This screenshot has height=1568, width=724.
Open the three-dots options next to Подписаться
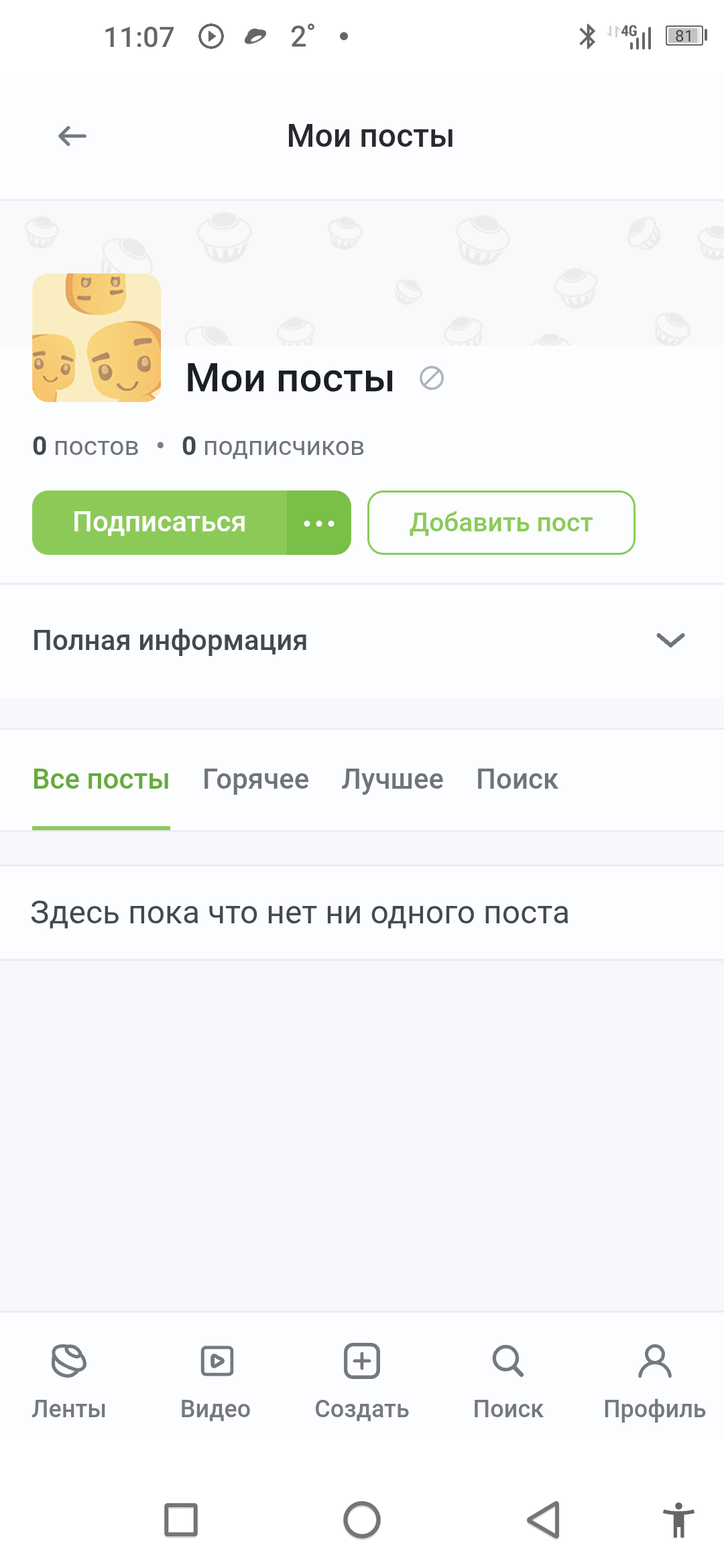coord(318,523)
